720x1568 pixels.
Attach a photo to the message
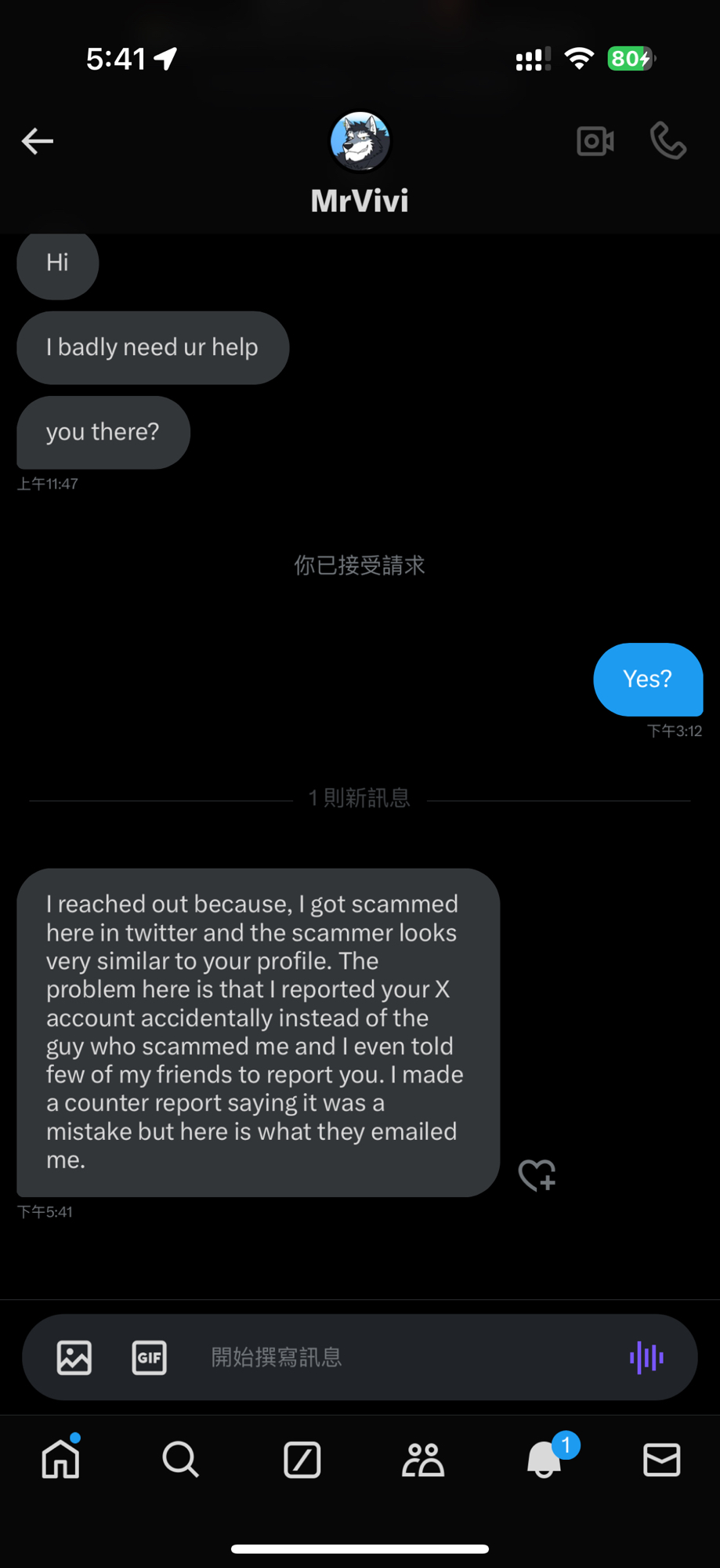click(74, 1357)
